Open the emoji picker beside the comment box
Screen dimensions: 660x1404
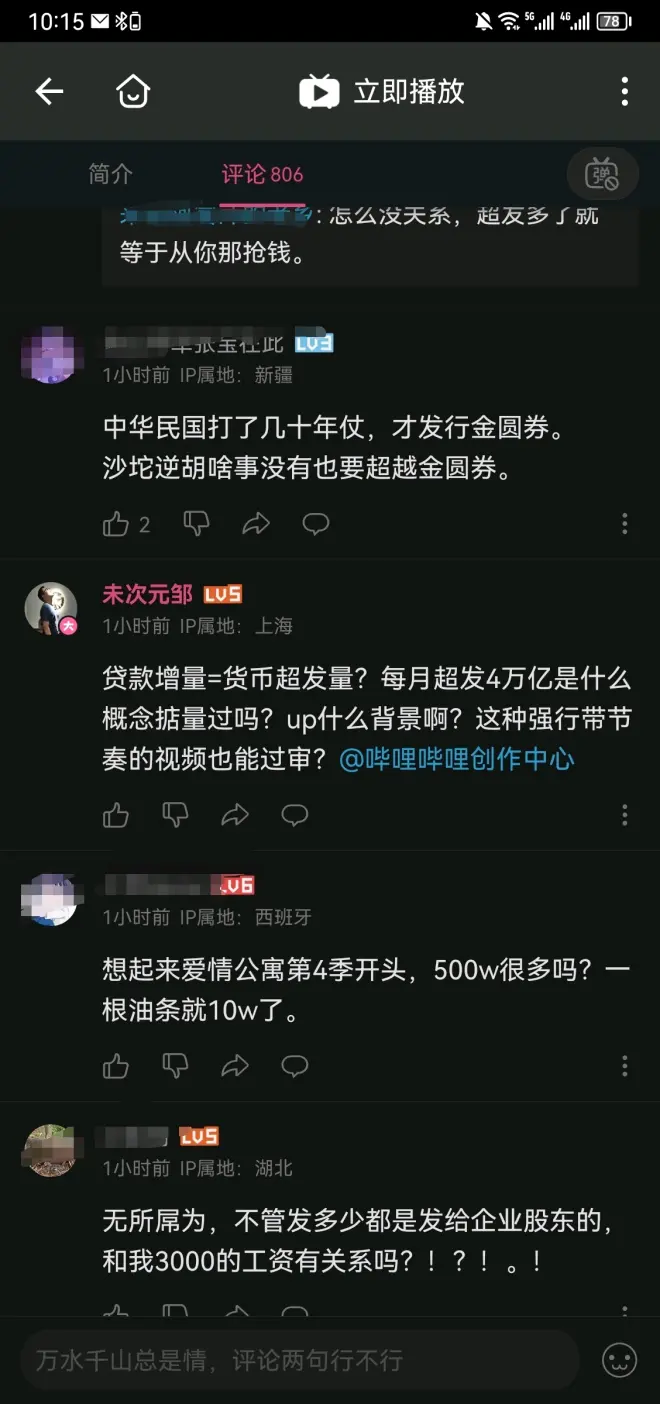tap(620, 1360)
